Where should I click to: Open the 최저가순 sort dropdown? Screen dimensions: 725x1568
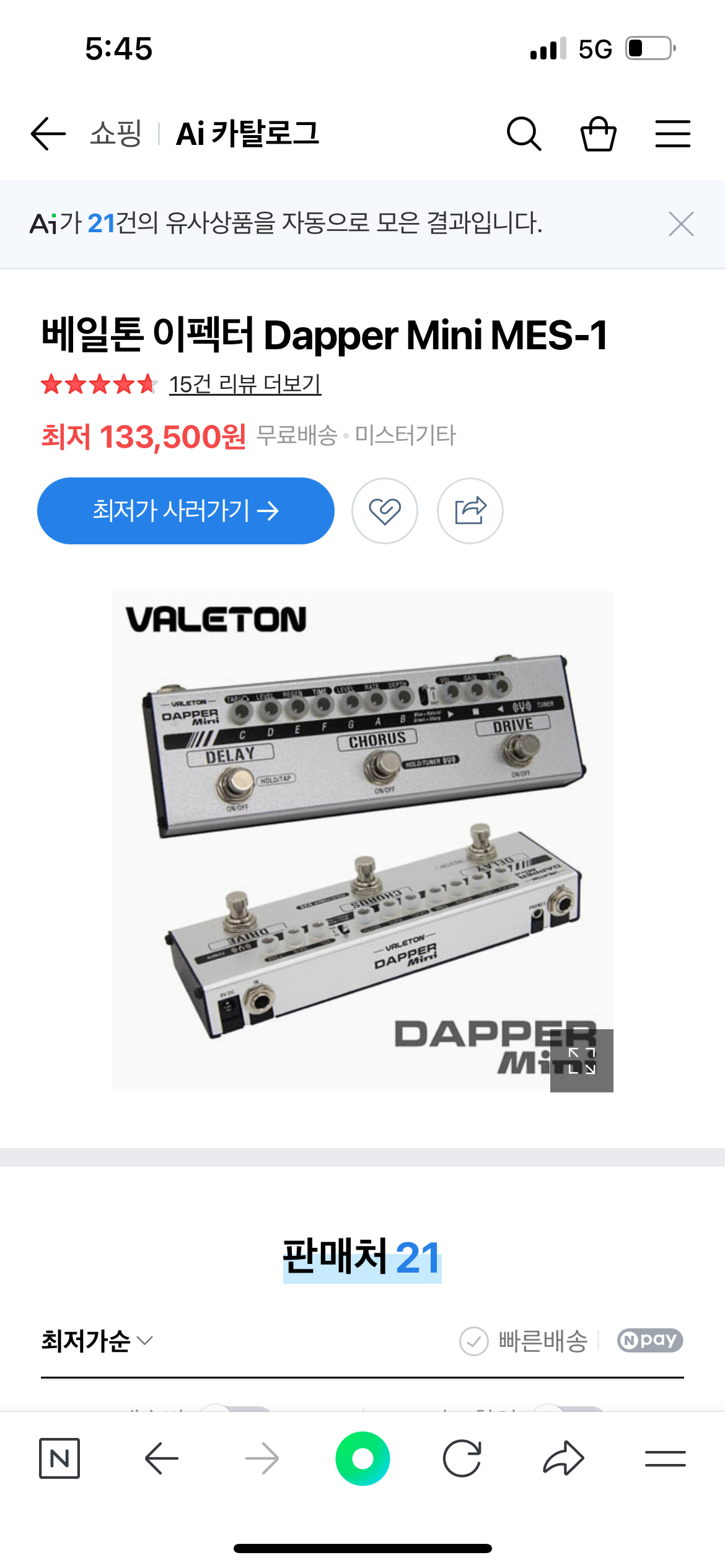[97, 1341]
